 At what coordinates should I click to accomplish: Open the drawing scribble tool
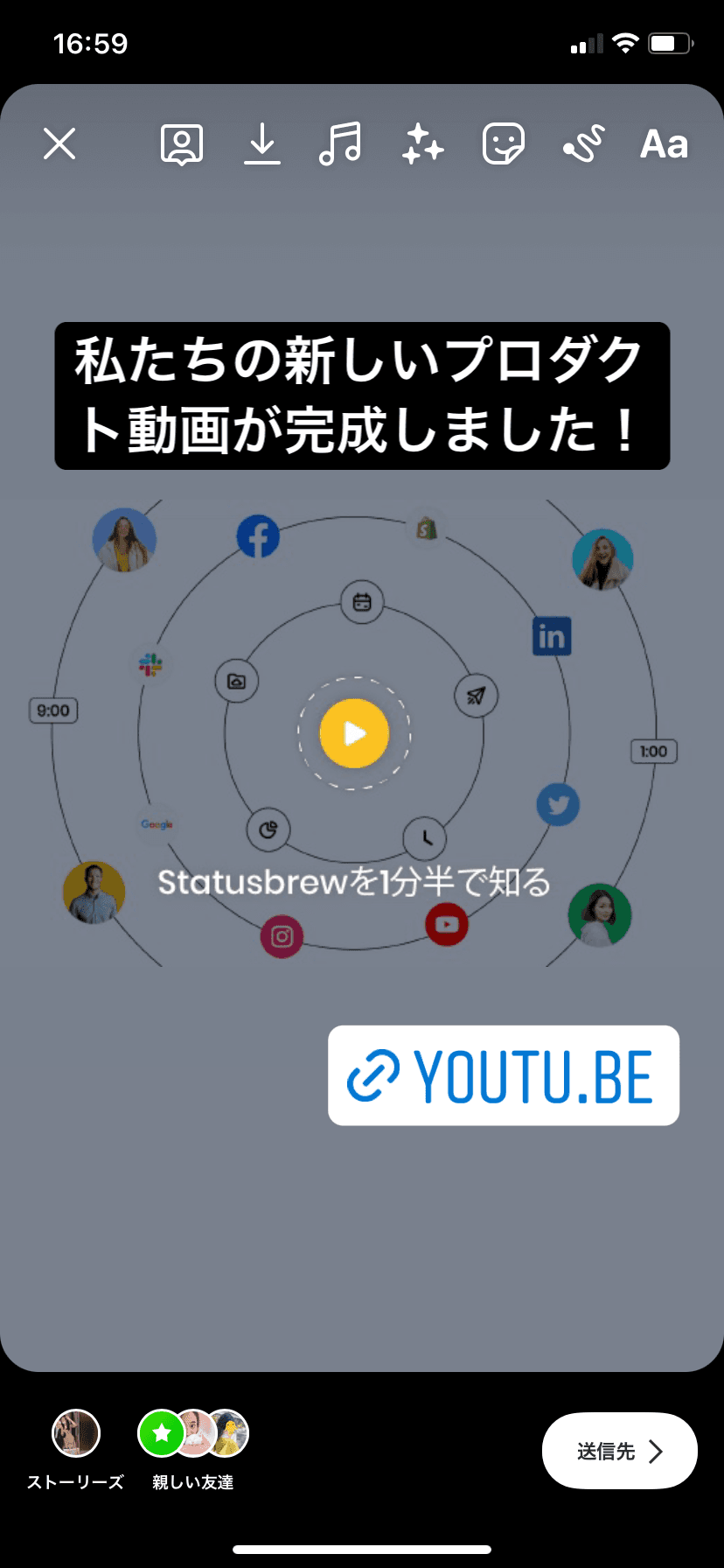(584, 143)
